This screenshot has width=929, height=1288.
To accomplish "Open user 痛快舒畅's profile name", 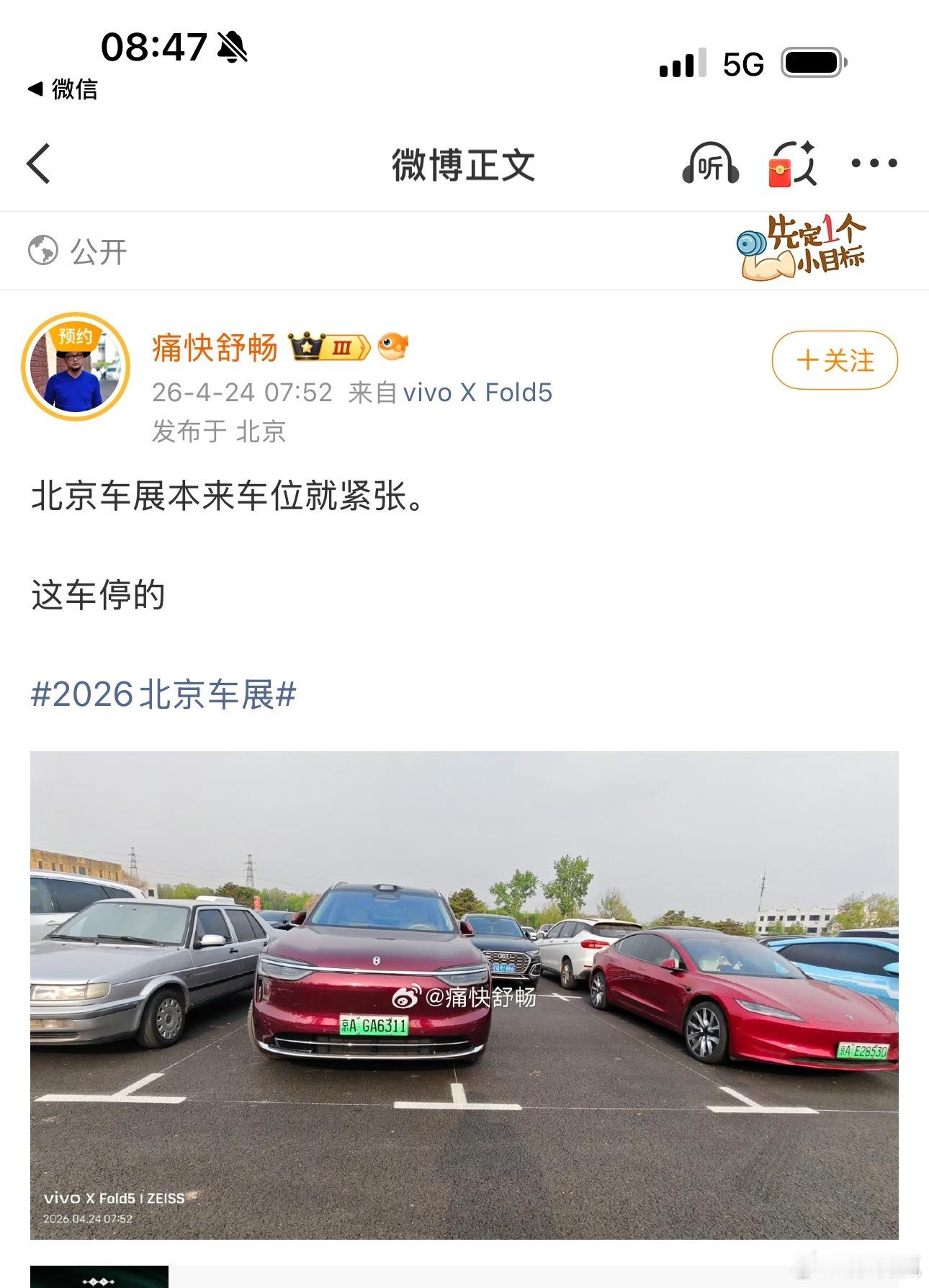I will (215, 348).
